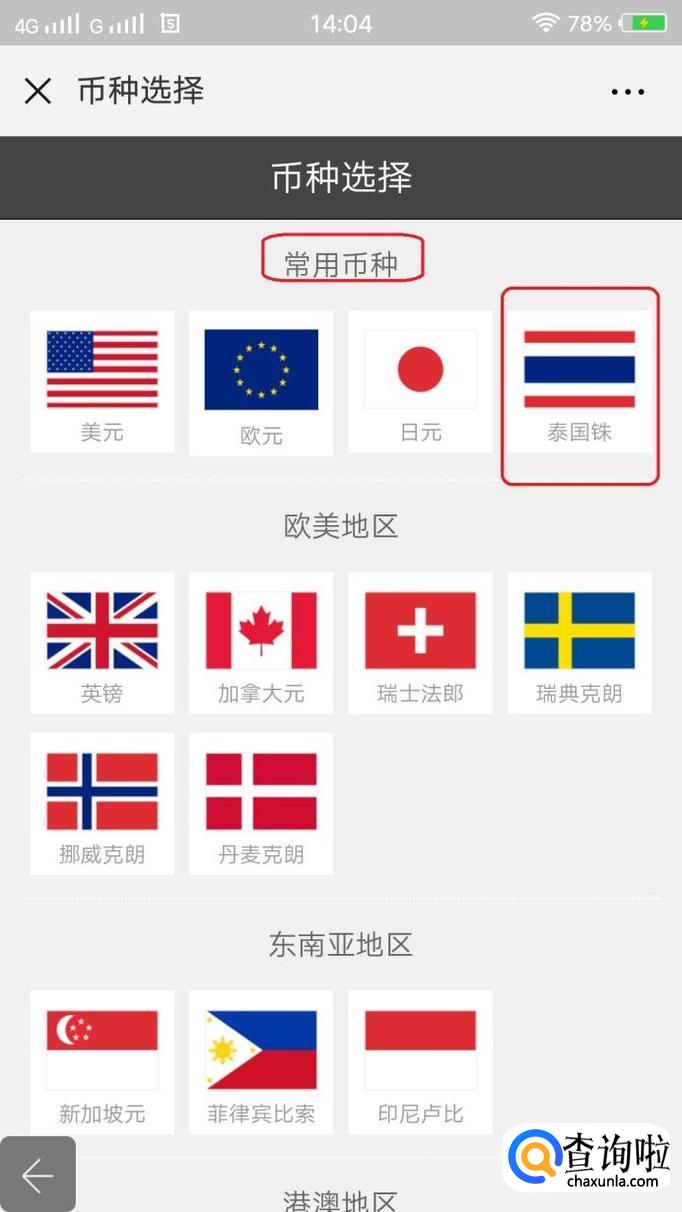Pick the 菲律宾比索 tile
Screen dimensions: 682x1212
pos(261,1061)
